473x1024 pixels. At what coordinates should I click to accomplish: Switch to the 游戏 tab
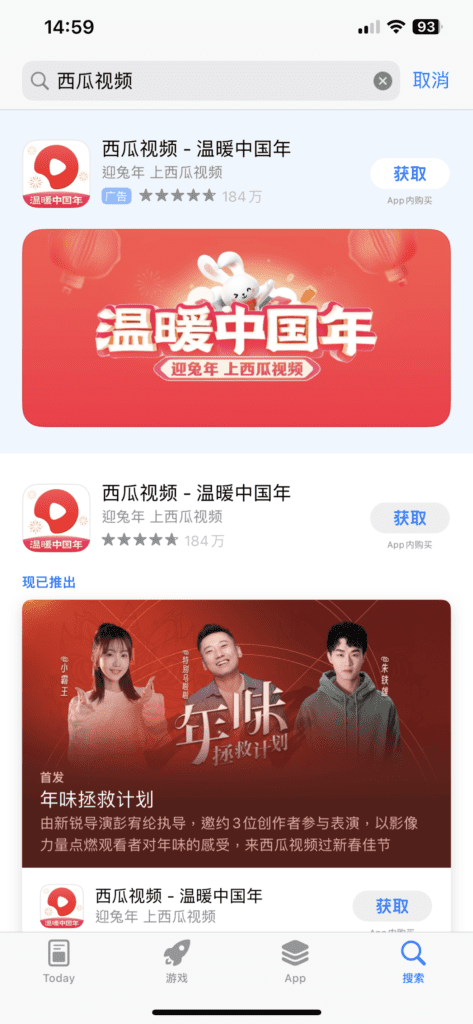tap(176, 963)
